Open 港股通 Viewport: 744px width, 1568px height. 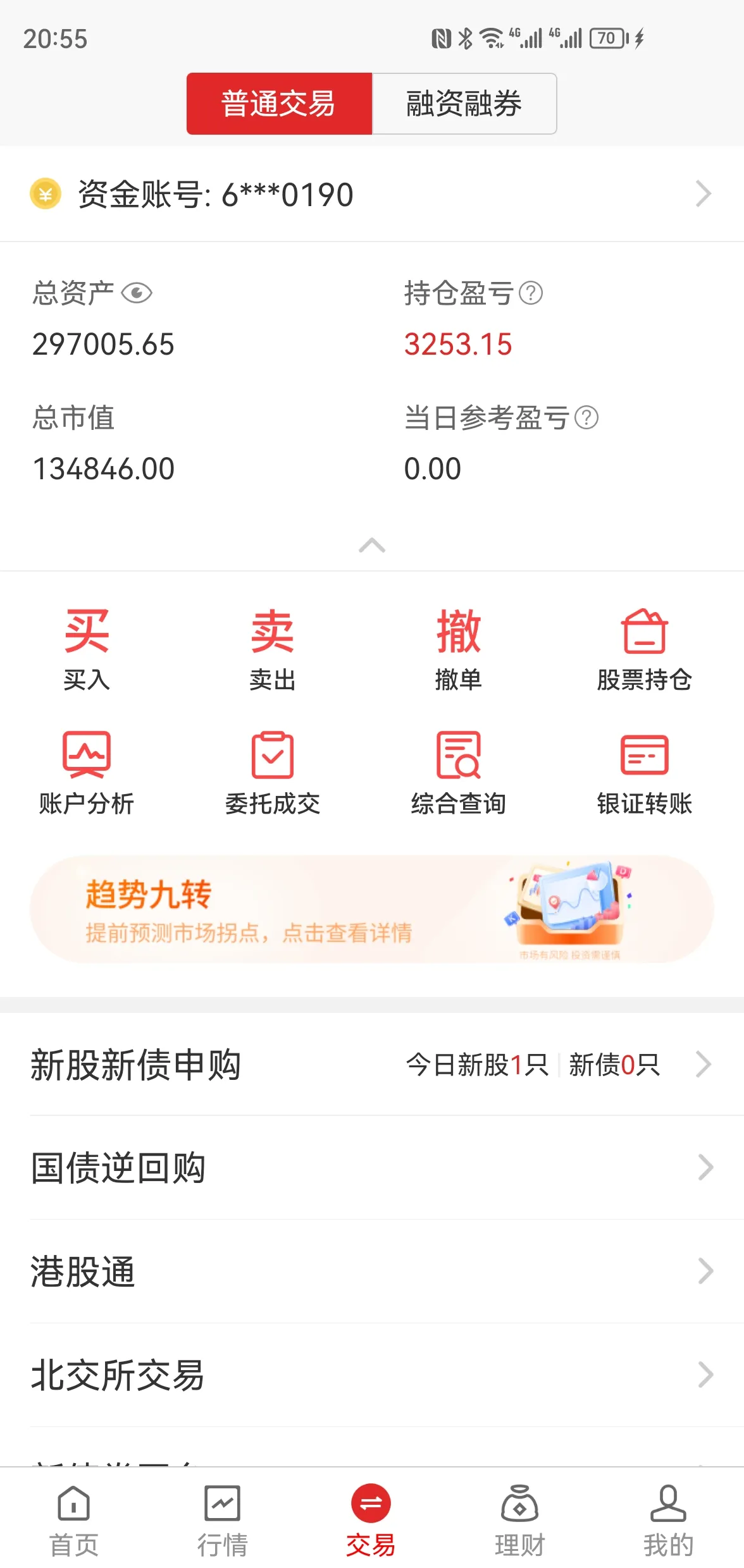coord(372,1271)
